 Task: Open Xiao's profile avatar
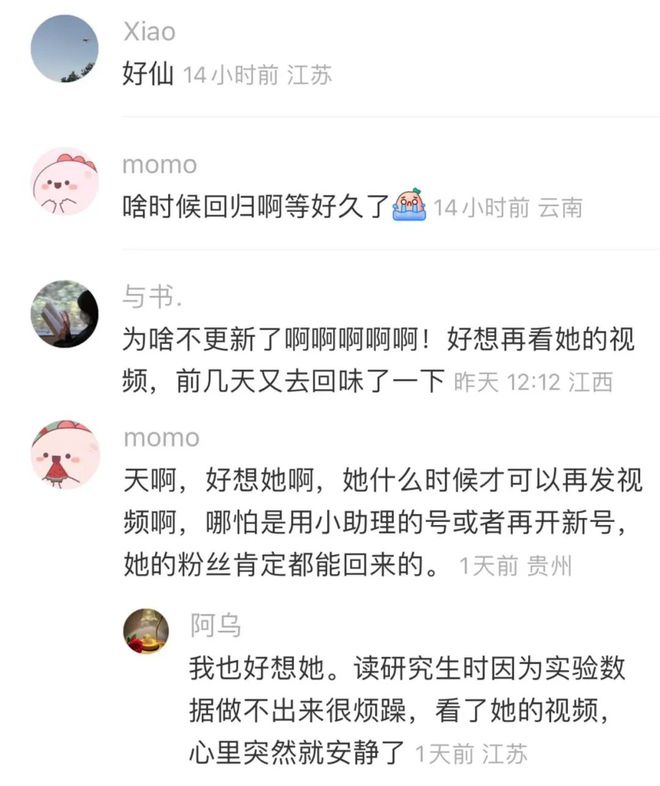64,48
